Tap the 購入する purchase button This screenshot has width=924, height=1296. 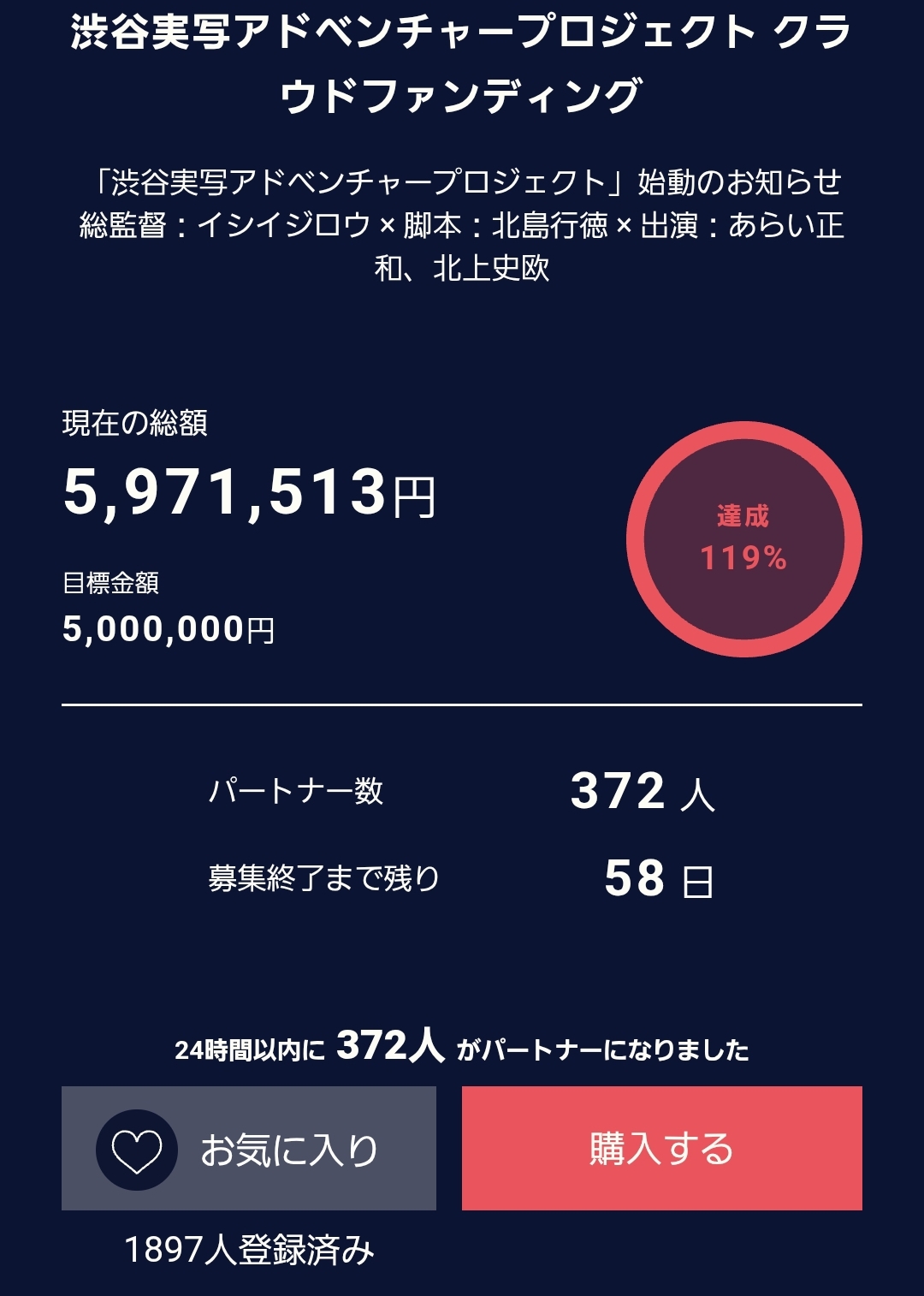661,1149
